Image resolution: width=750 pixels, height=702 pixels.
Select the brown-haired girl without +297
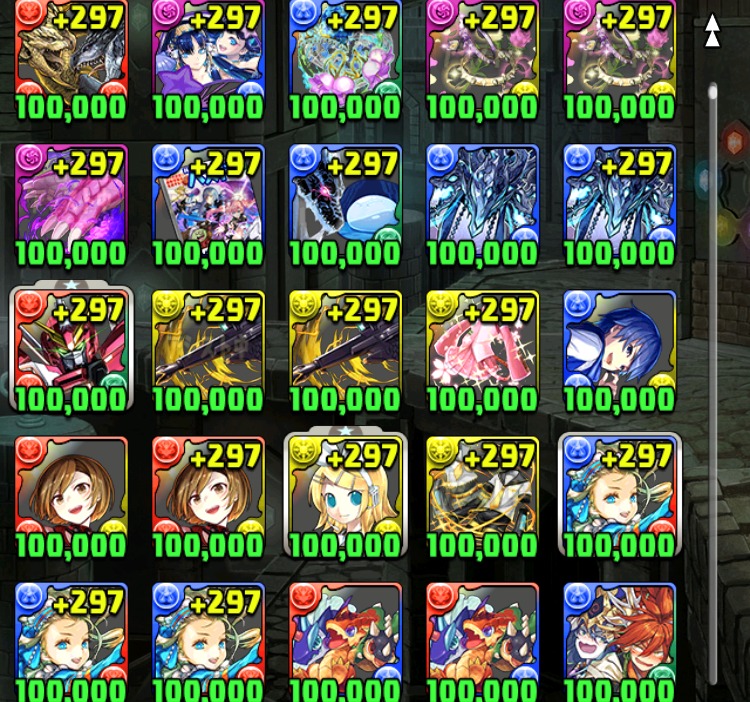[x=71, y=493]
